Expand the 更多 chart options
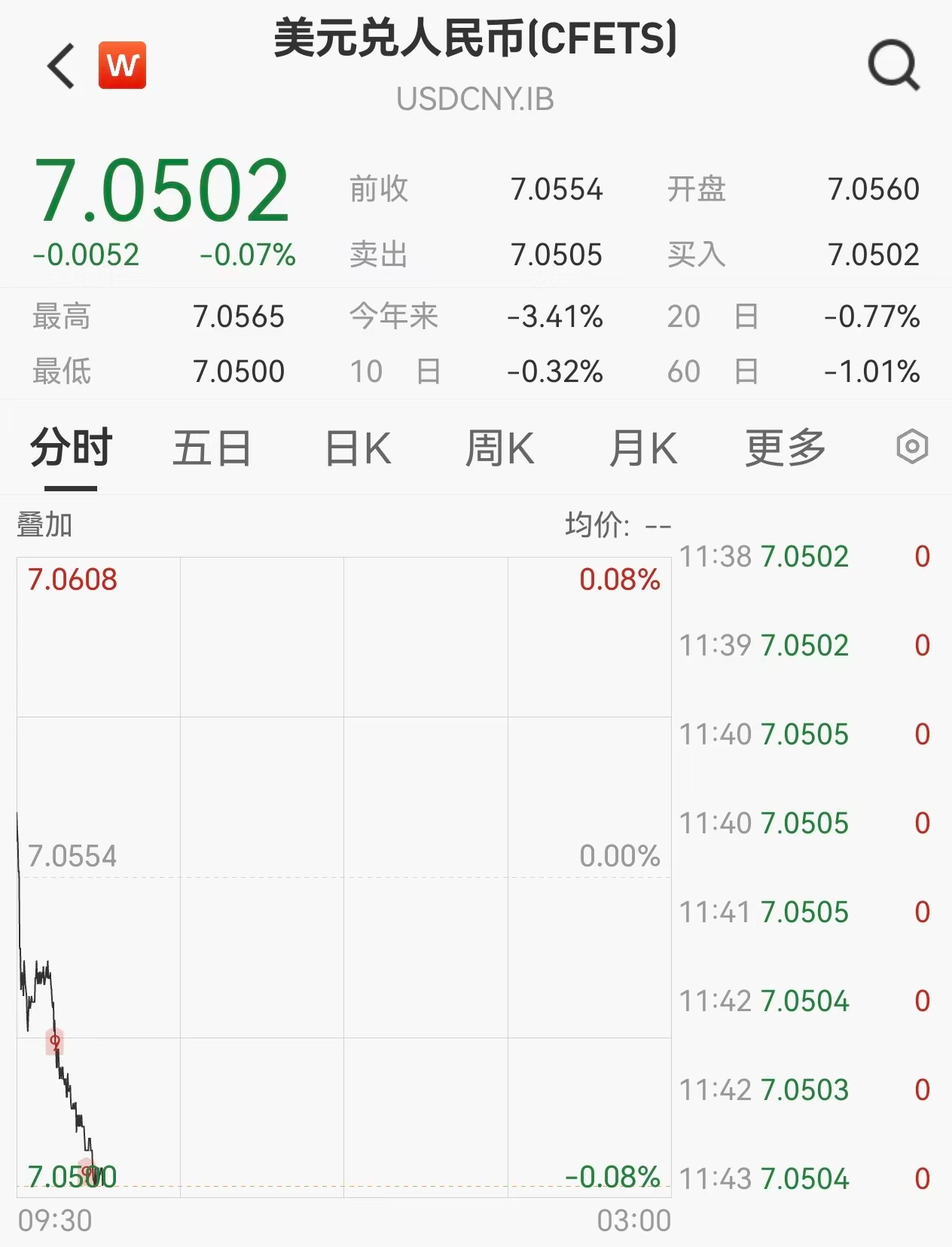 [x=786, y=448]
